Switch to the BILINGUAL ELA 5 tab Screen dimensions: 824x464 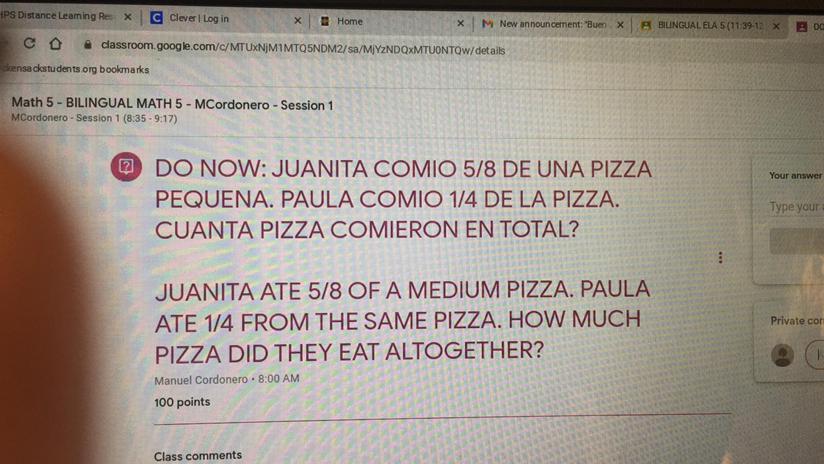pyautogui.click(x=710, y=25)
